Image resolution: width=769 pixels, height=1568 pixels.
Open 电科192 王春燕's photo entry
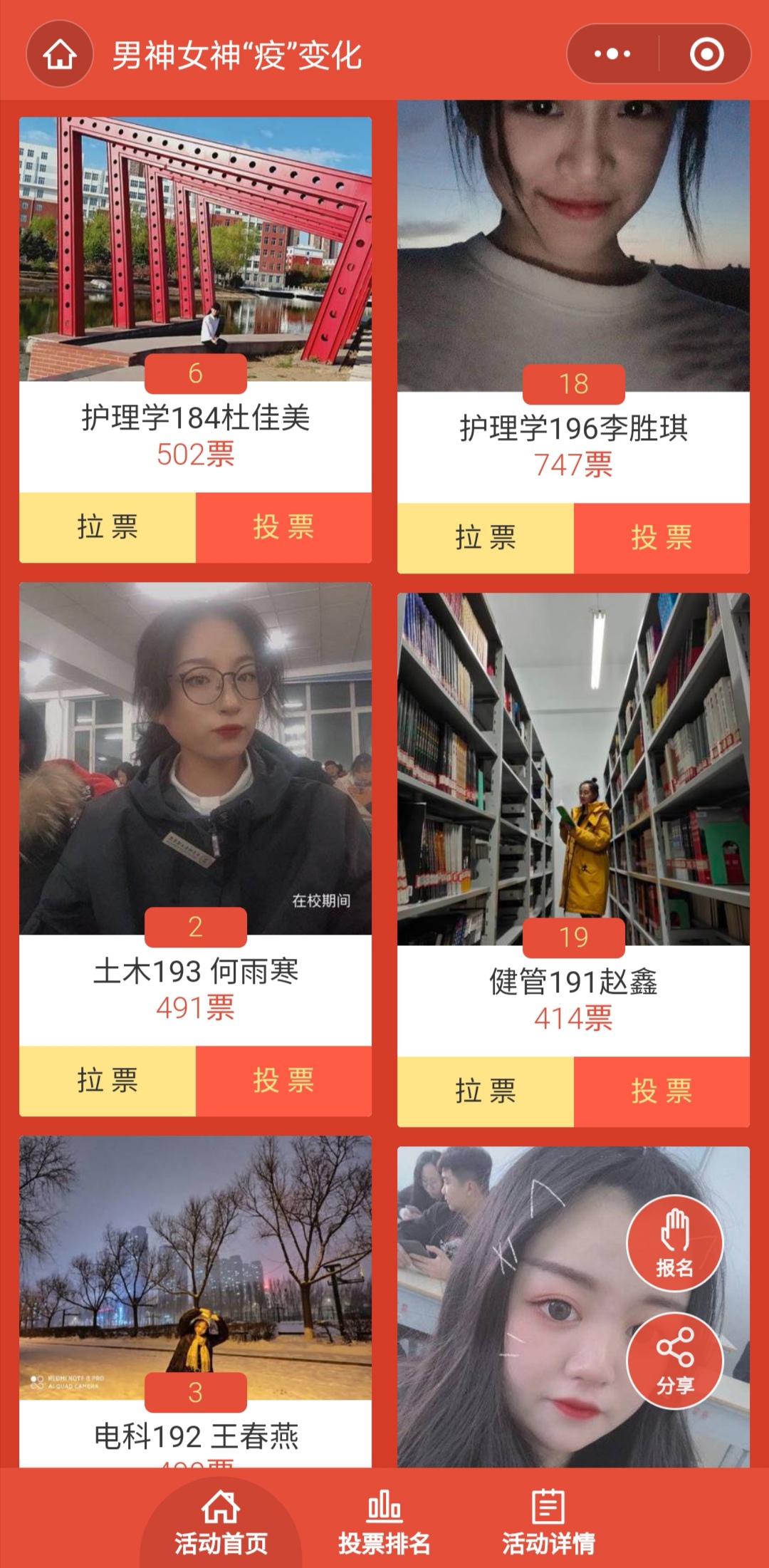tap(195, 1254)
